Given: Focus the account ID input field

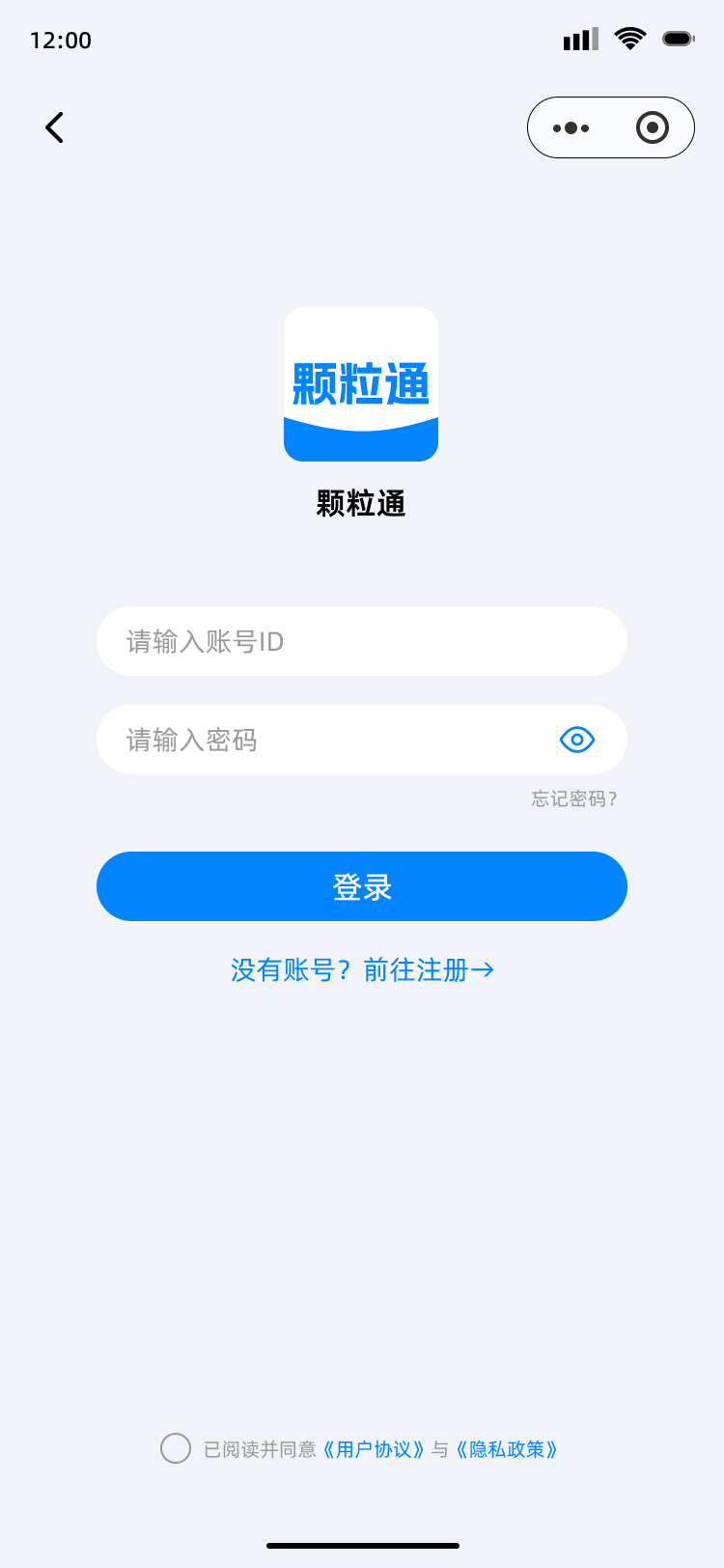Looking at the screenshot, I should coord(362,641).
